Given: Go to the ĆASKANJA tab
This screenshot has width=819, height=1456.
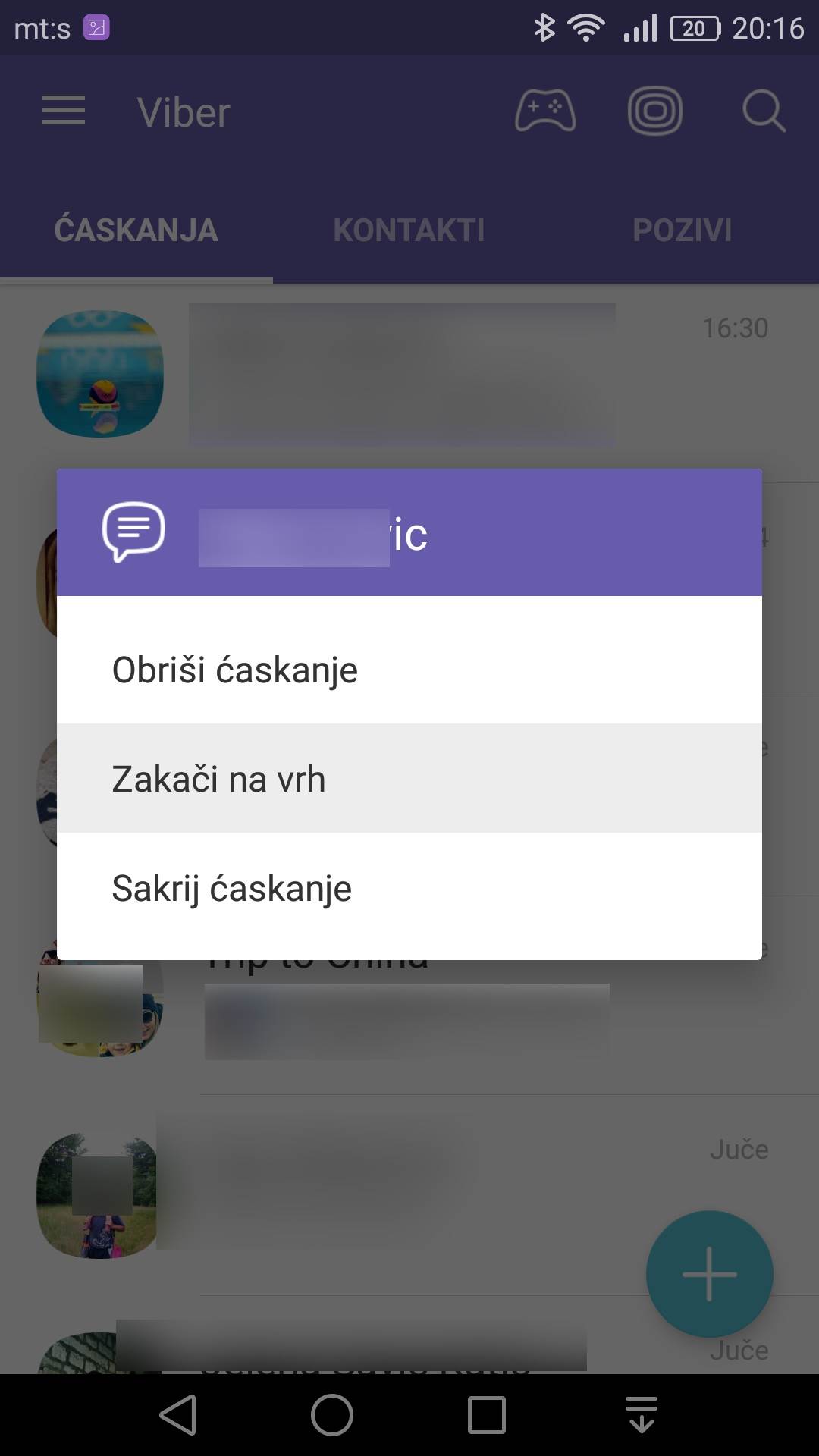Looking at the screenshot, I should pos(136,230).
